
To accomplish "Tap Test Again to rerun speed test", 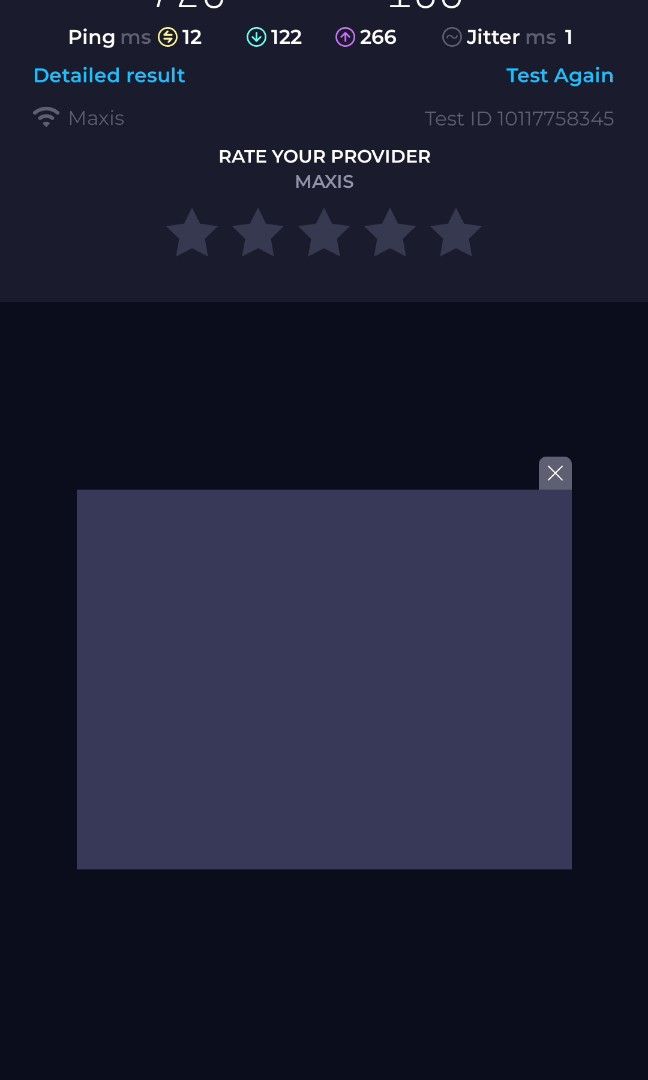I will point(559,76).
